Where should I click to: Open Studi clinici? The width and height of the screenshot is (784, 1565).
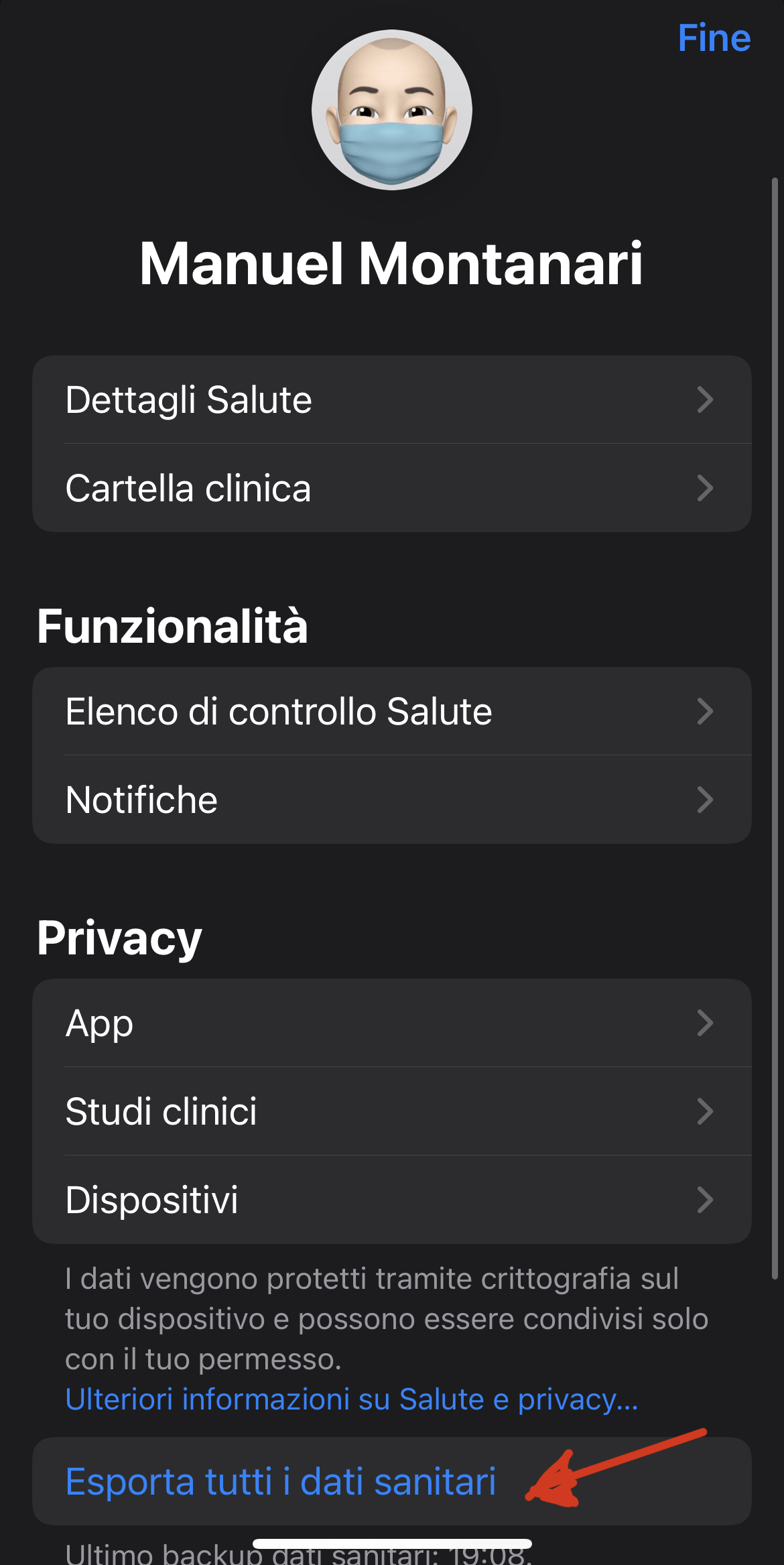click(392, 1111)
